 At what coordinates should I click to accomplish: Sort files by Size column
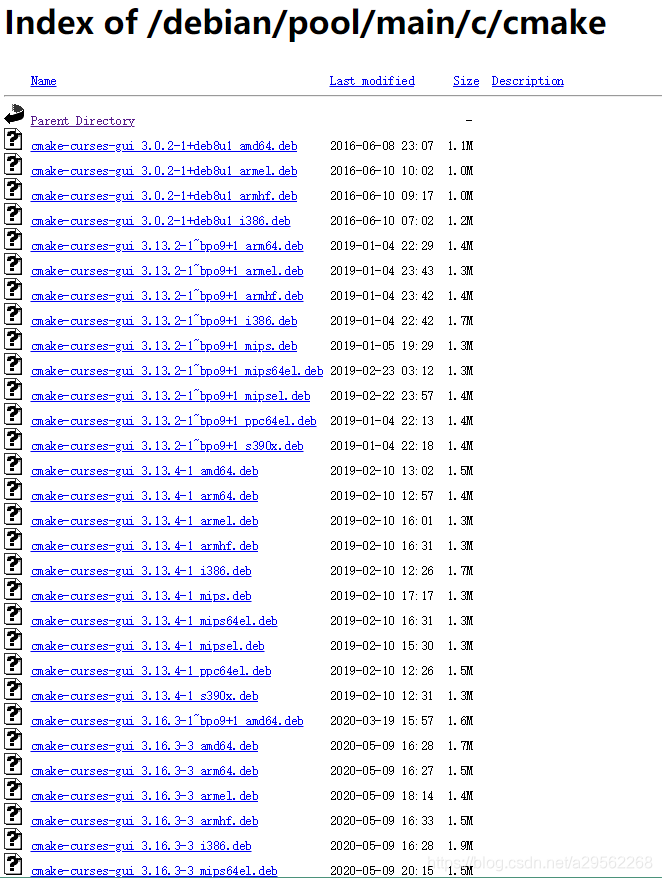[465, 81]
